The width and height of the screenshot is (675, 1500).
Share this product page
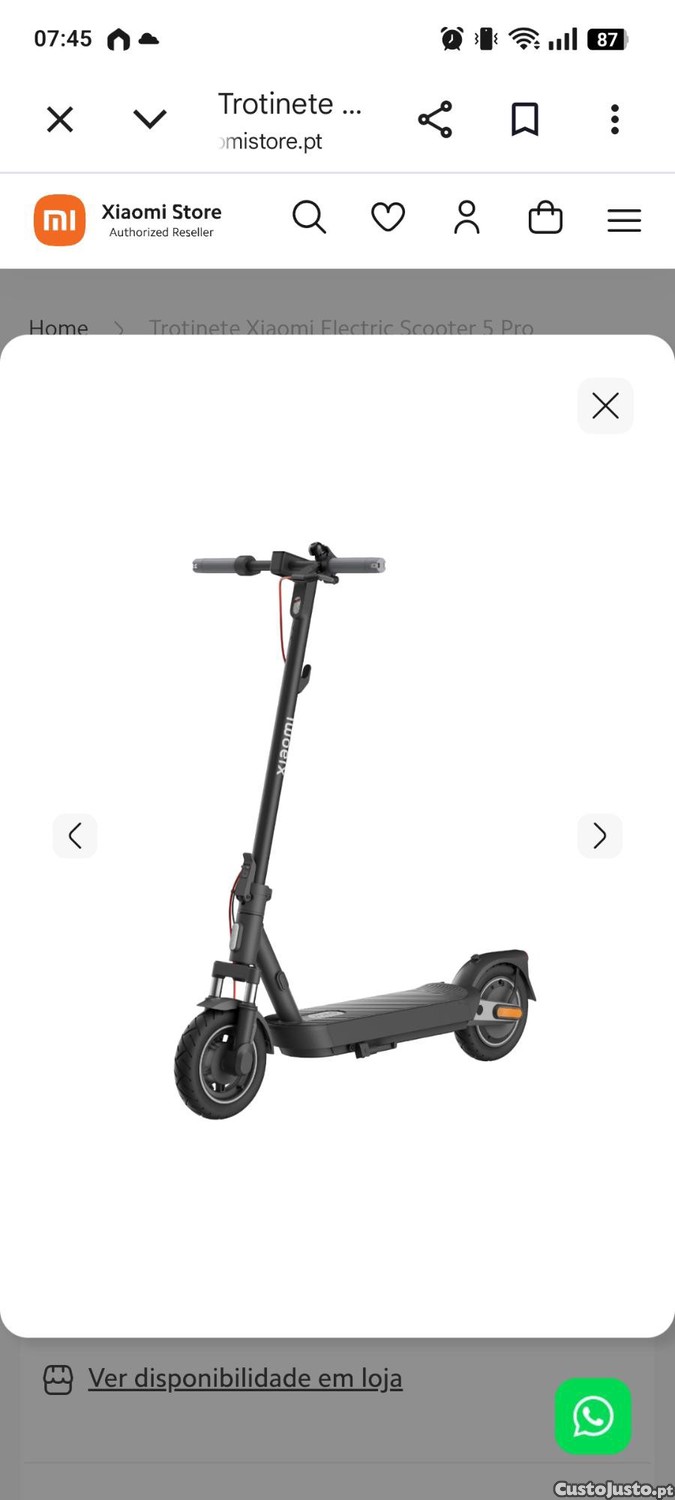[435, 120]
